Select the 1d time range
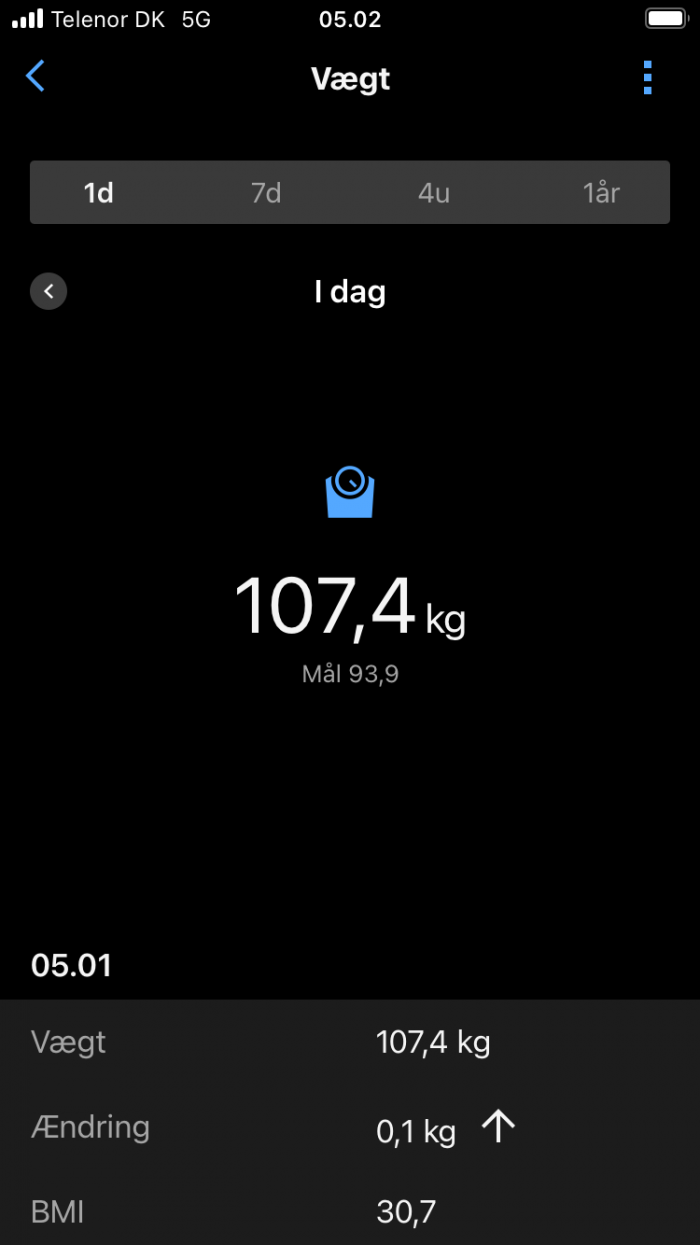 tap(98, 192)
